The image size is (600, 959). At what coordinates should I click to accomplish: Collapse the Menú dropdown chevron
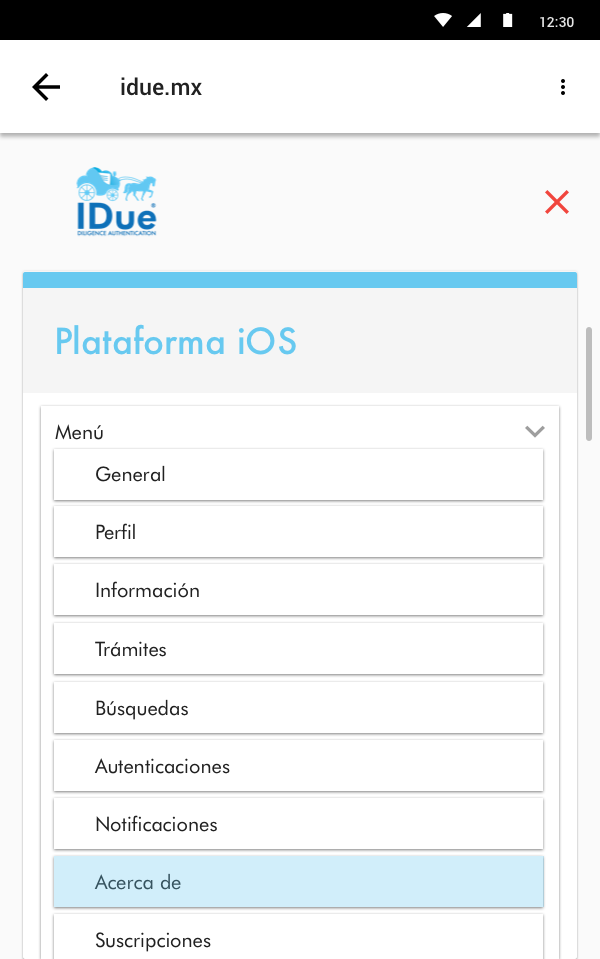[x=535, y=431]
